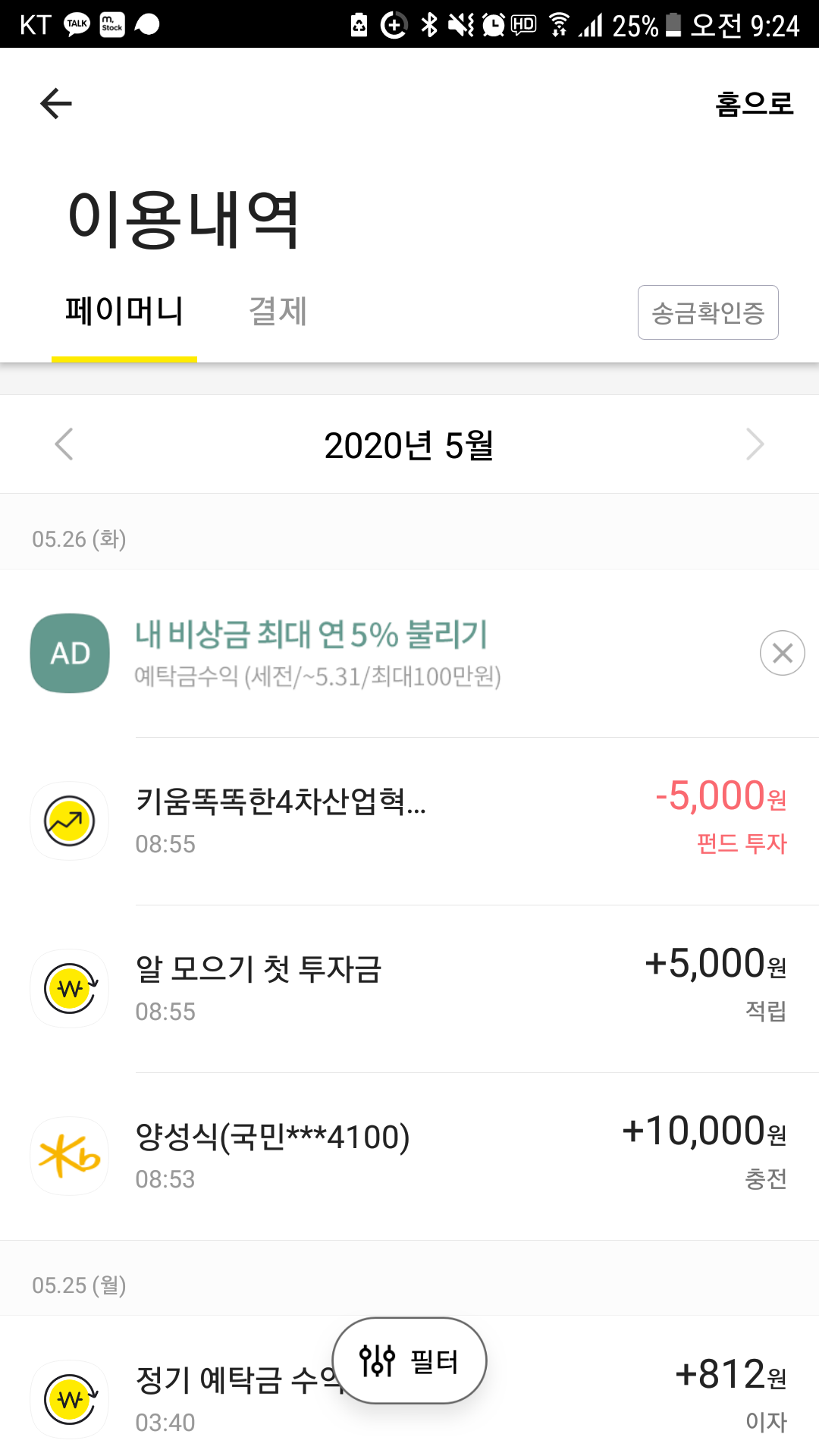Viewport: 819px width, 1456px height.
Task: Switch to the 페이머니 tab
Action: coord(124,312)
